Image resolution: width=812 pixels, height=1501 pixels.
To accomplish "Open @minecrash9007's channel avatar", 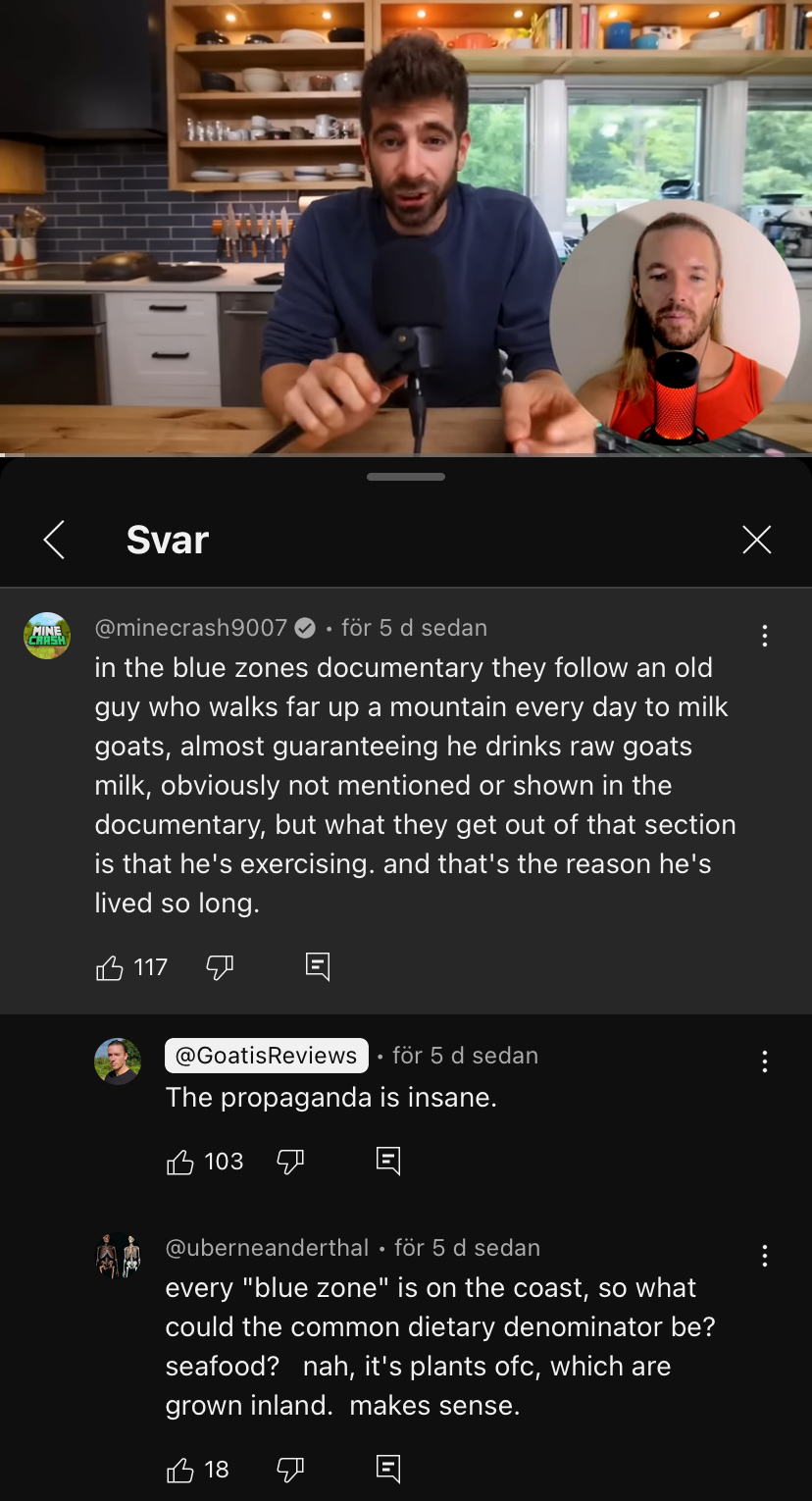I will pos(47,635).
